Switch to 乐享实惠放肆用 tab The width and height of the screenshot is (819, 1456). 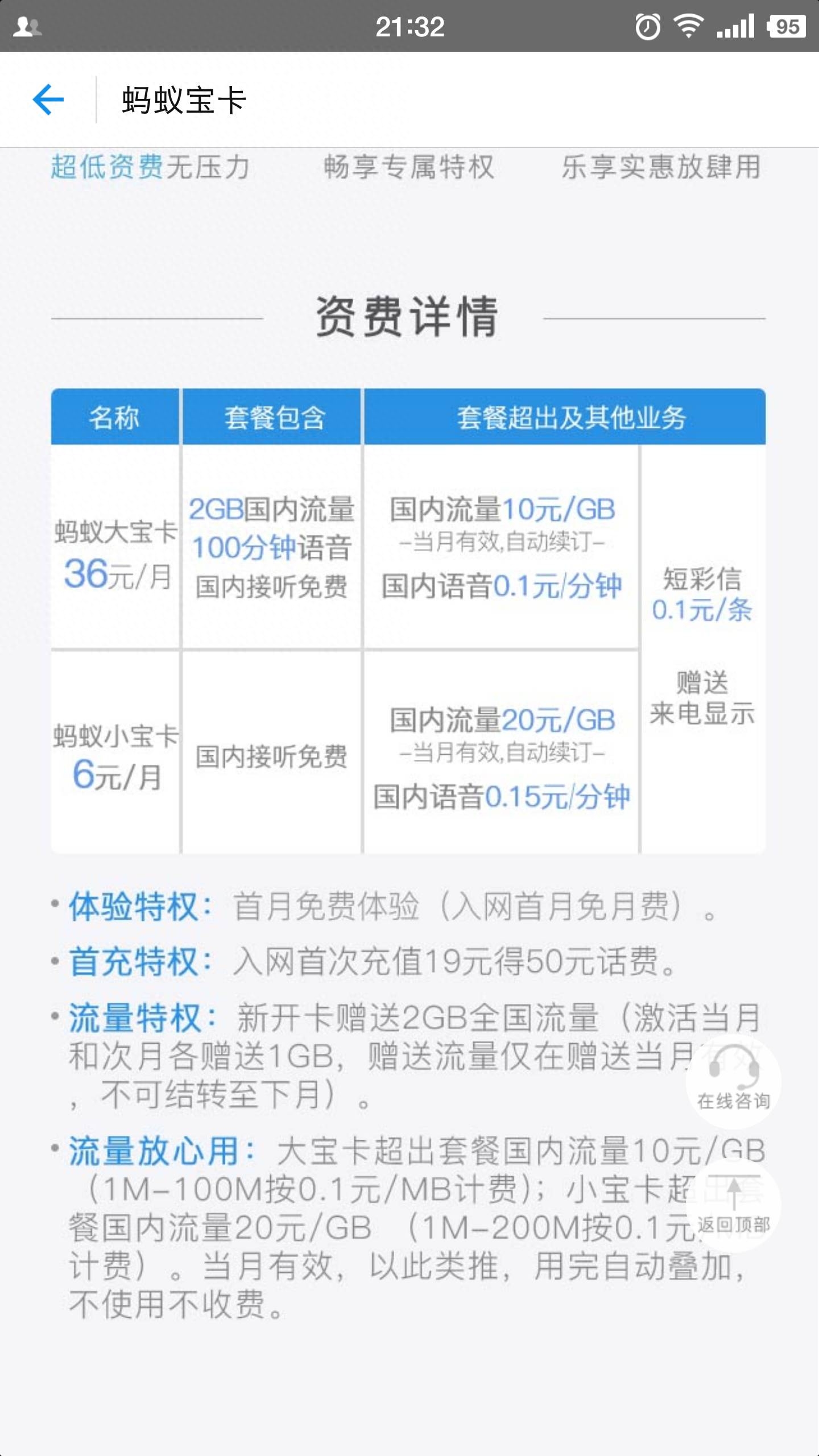tap(661, 167)
